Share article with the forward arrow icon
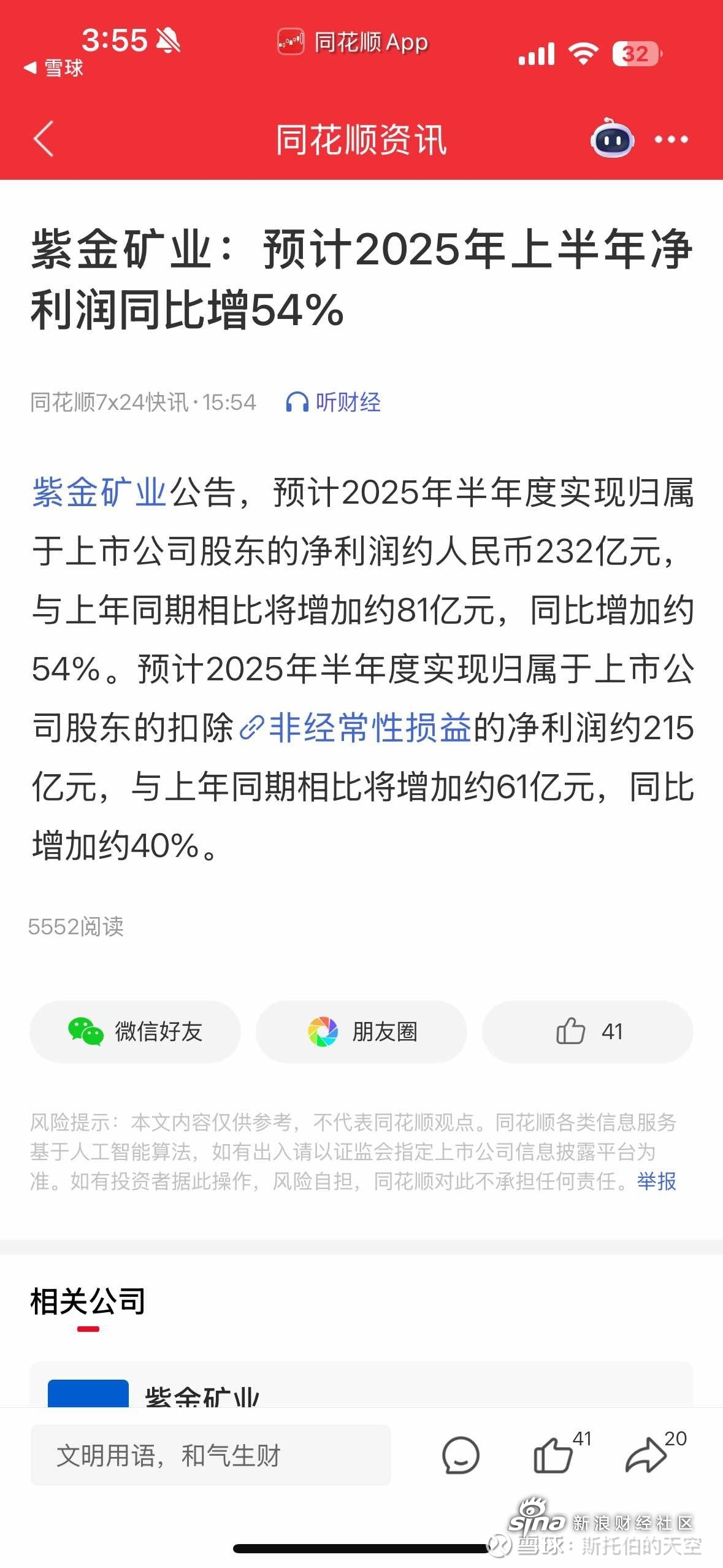 pos(646,1455)
